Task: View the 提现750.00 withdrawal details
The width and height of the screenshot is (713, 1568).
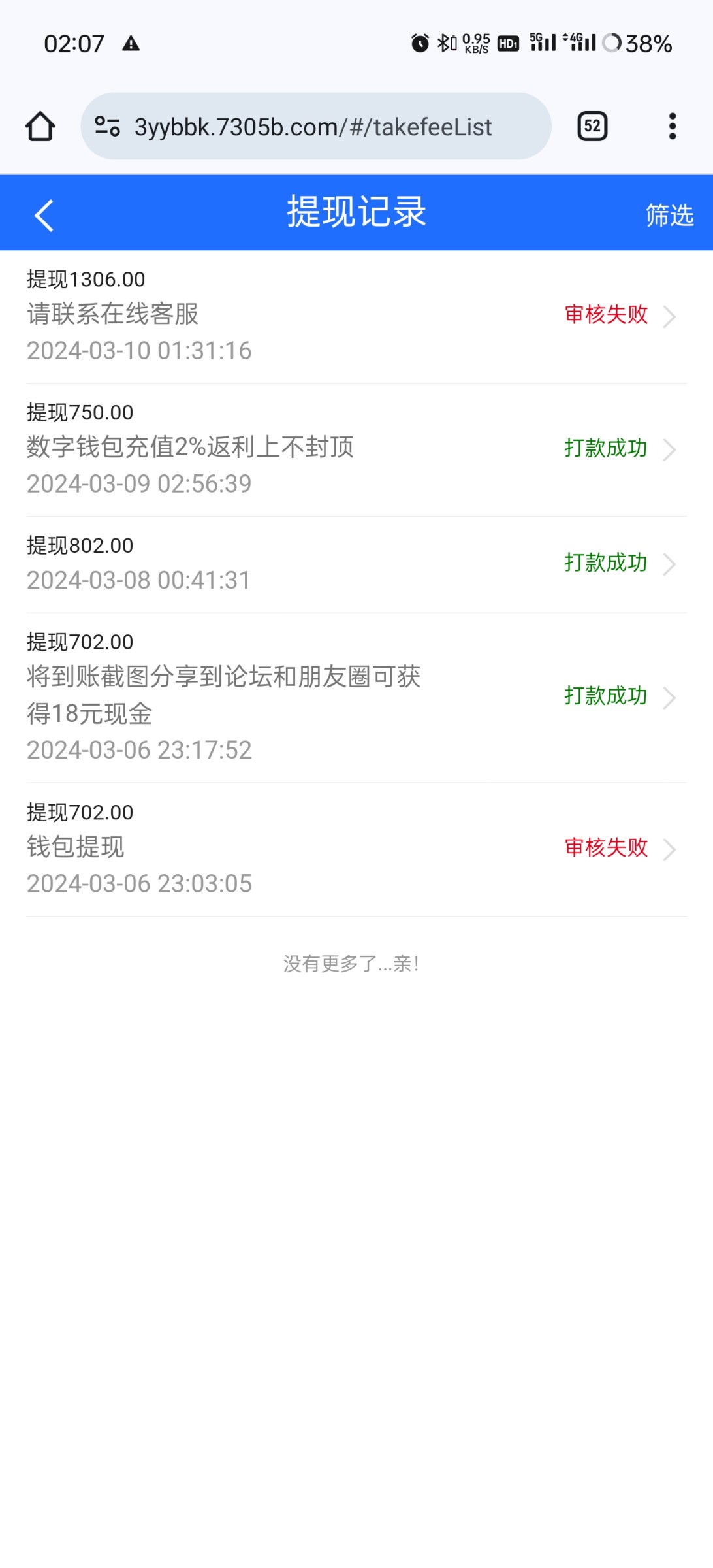Action: click(x=356, y=449)
